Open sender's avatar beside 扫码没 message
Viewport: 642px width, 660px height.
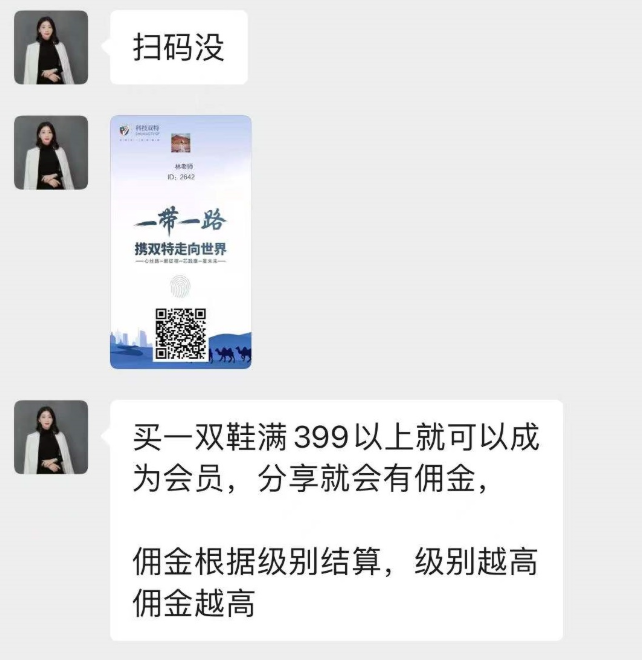pos(51,48)
